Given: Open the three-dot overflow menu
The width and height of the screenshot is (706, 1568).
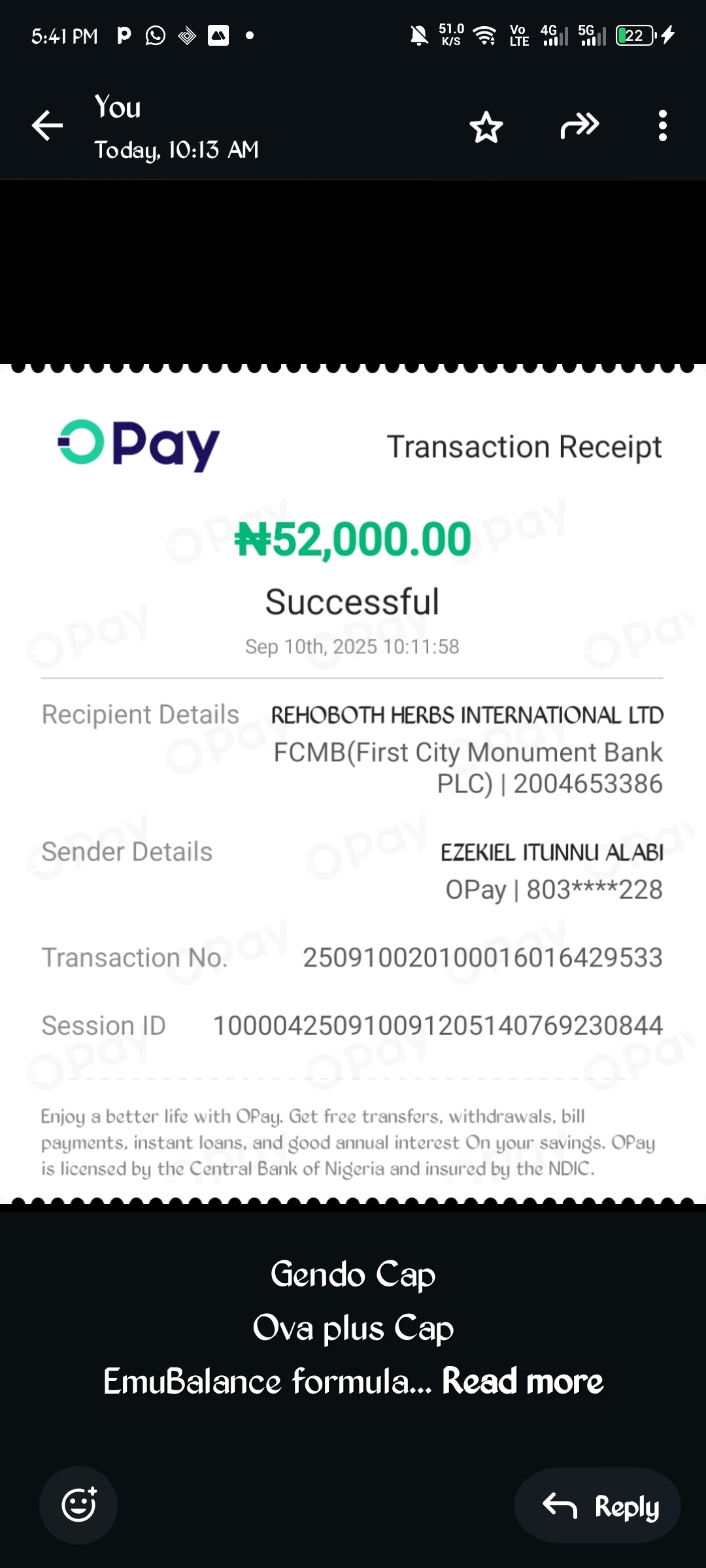Looking at the screenshot, I should point(662,125).
